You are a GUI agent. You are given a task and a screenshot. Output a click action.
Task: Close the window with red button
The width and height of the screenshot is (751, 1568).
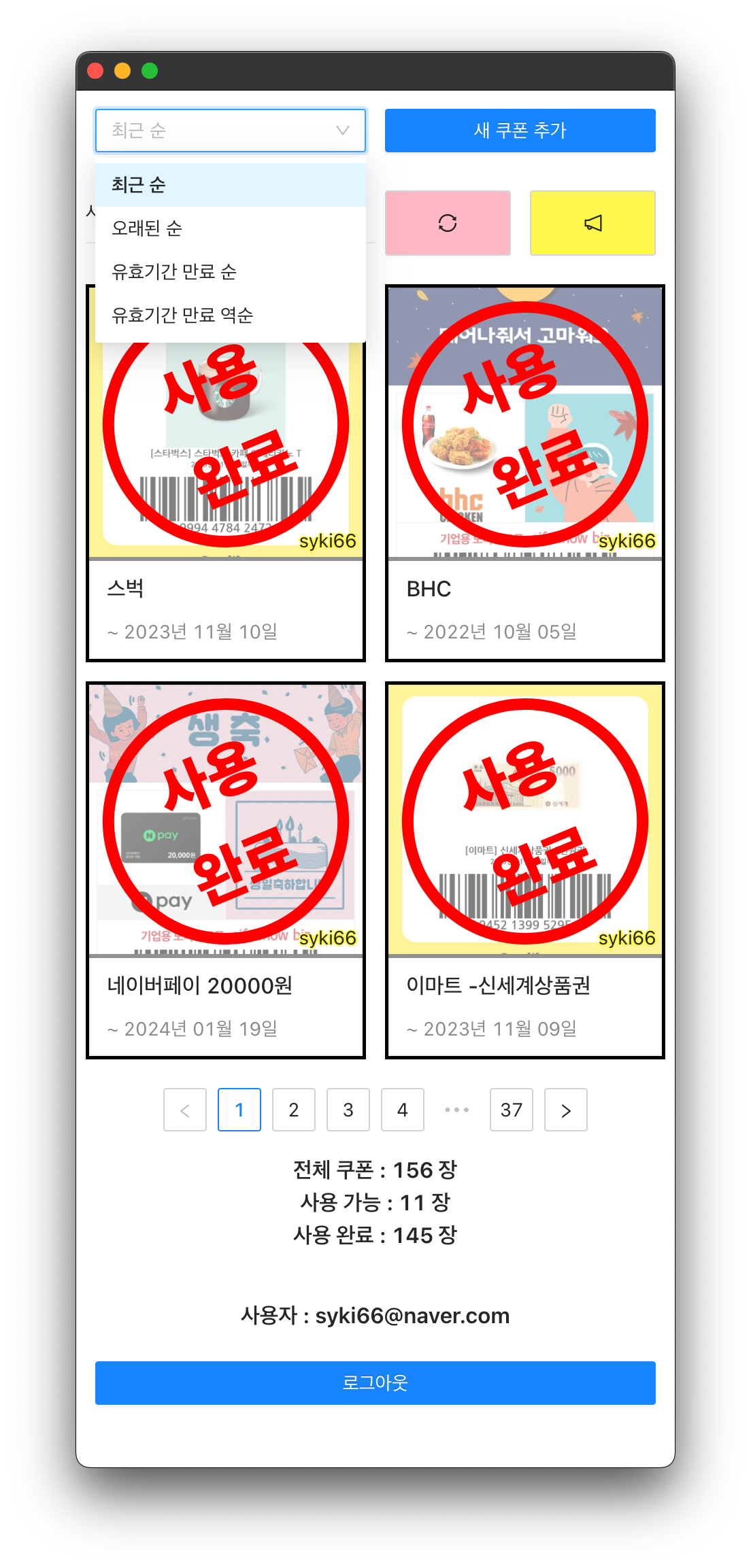click(x=95, y=71)
